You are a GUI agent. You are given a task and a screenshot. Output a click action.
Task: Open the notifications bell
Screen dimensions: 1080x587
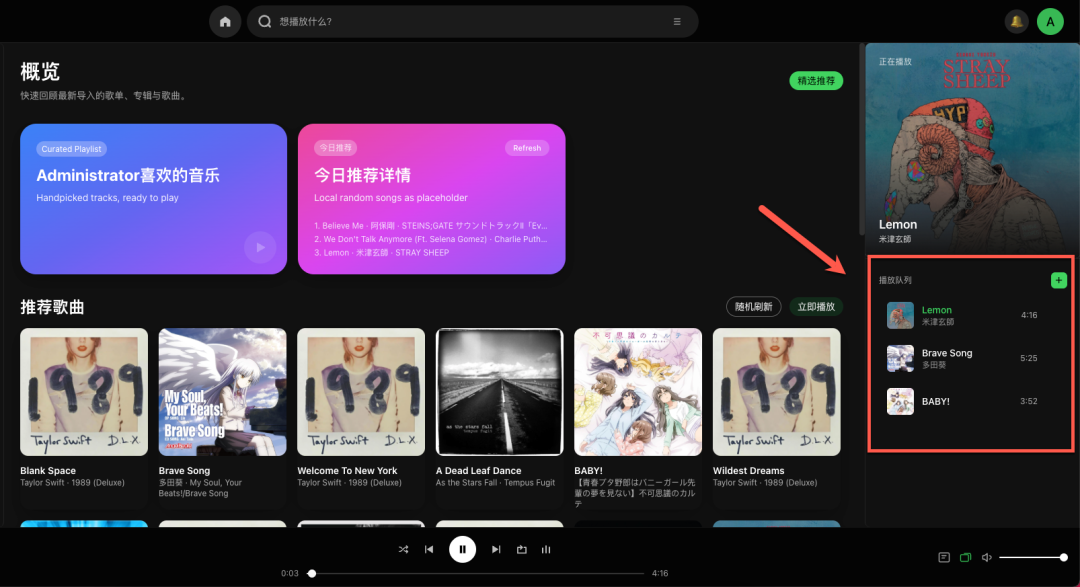[1017, 21]
